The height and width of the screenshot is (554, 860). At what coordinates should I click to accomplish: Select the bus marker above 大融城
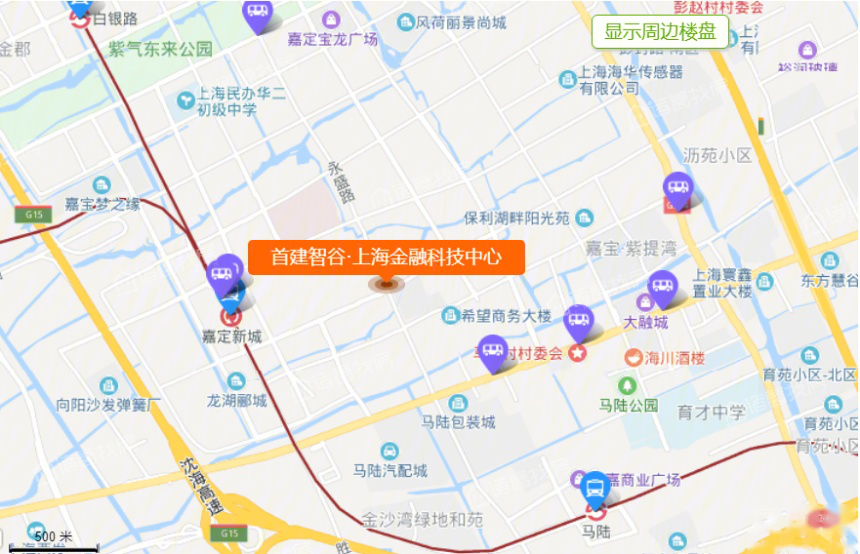pyautogui.click(x=662, y=287)
